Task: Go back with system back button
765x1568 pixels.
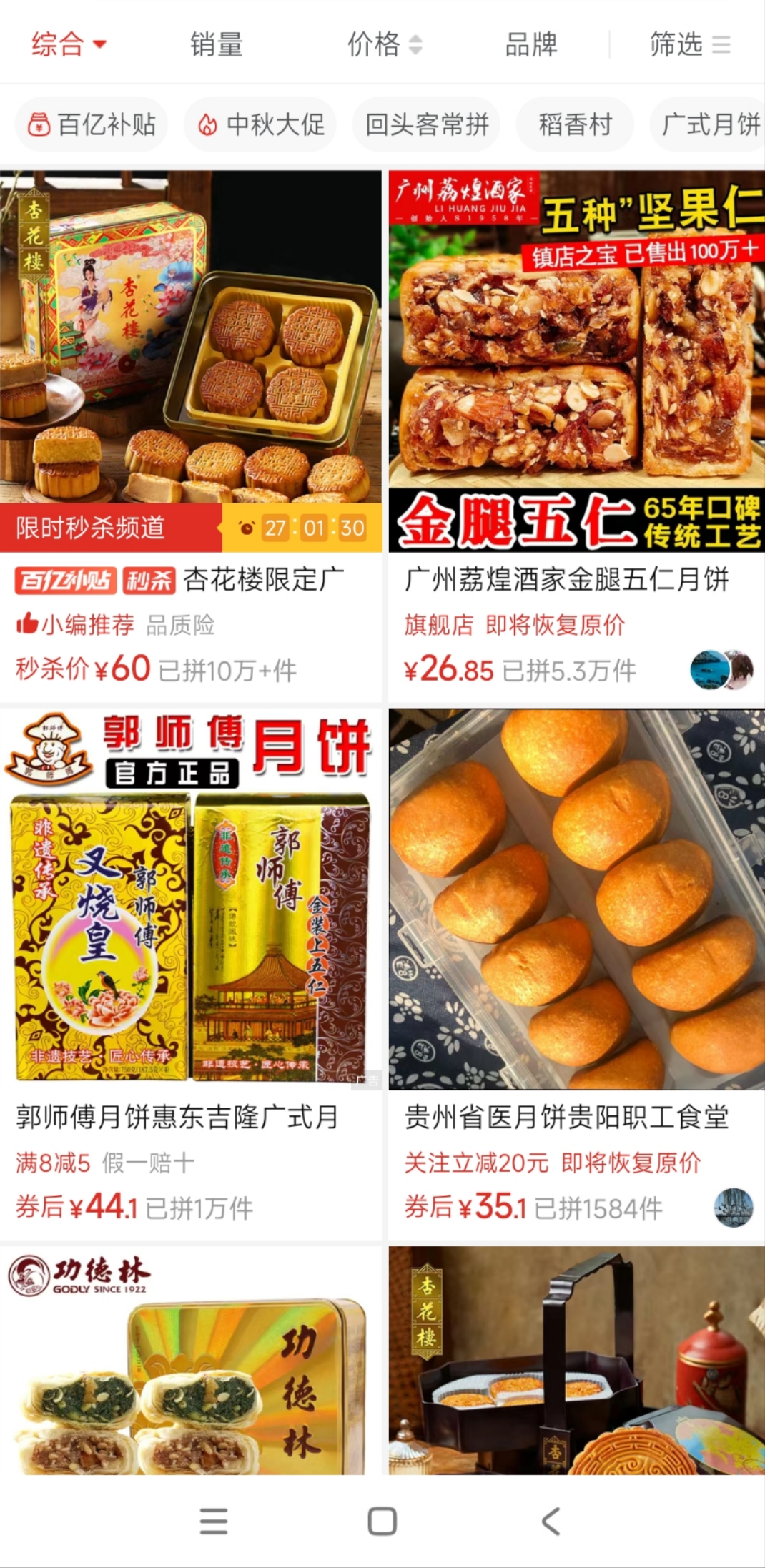Action: 551,1521
